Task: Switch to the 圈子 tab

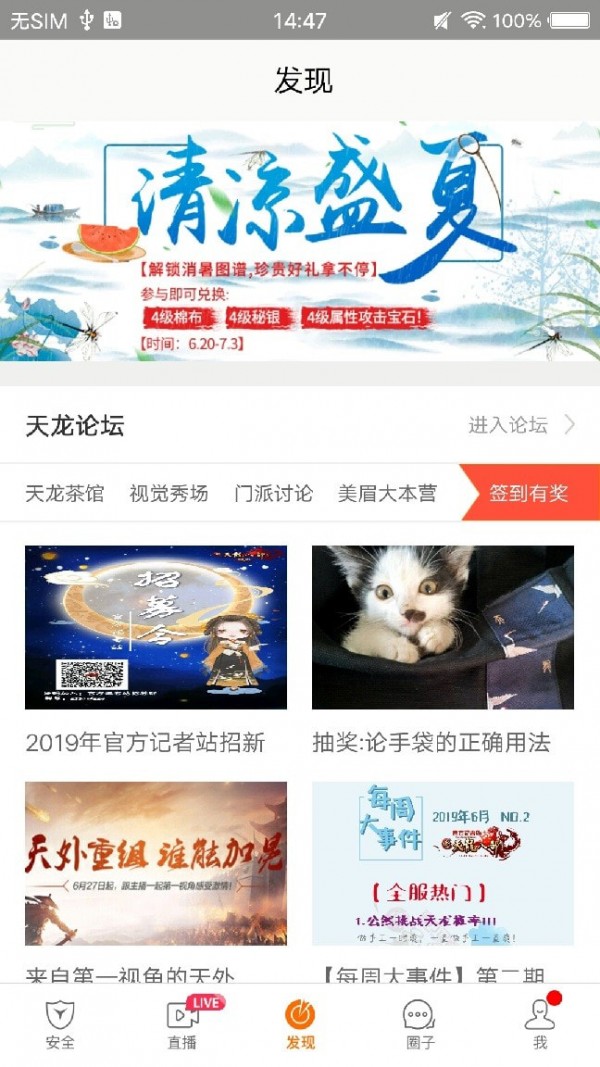Action: (x=419, y=1024)
